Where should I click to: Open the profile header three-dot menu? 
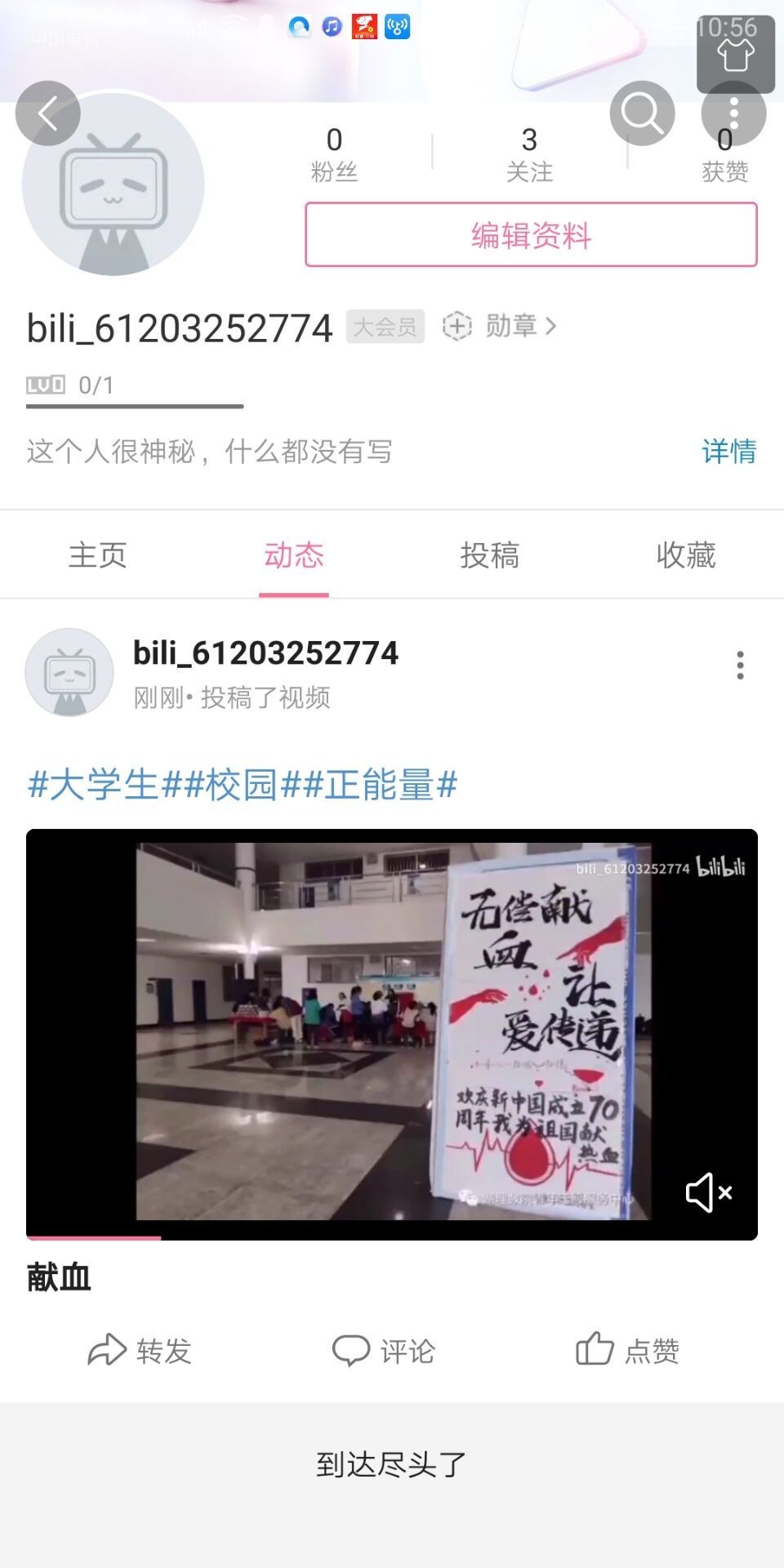click(734, 113)
